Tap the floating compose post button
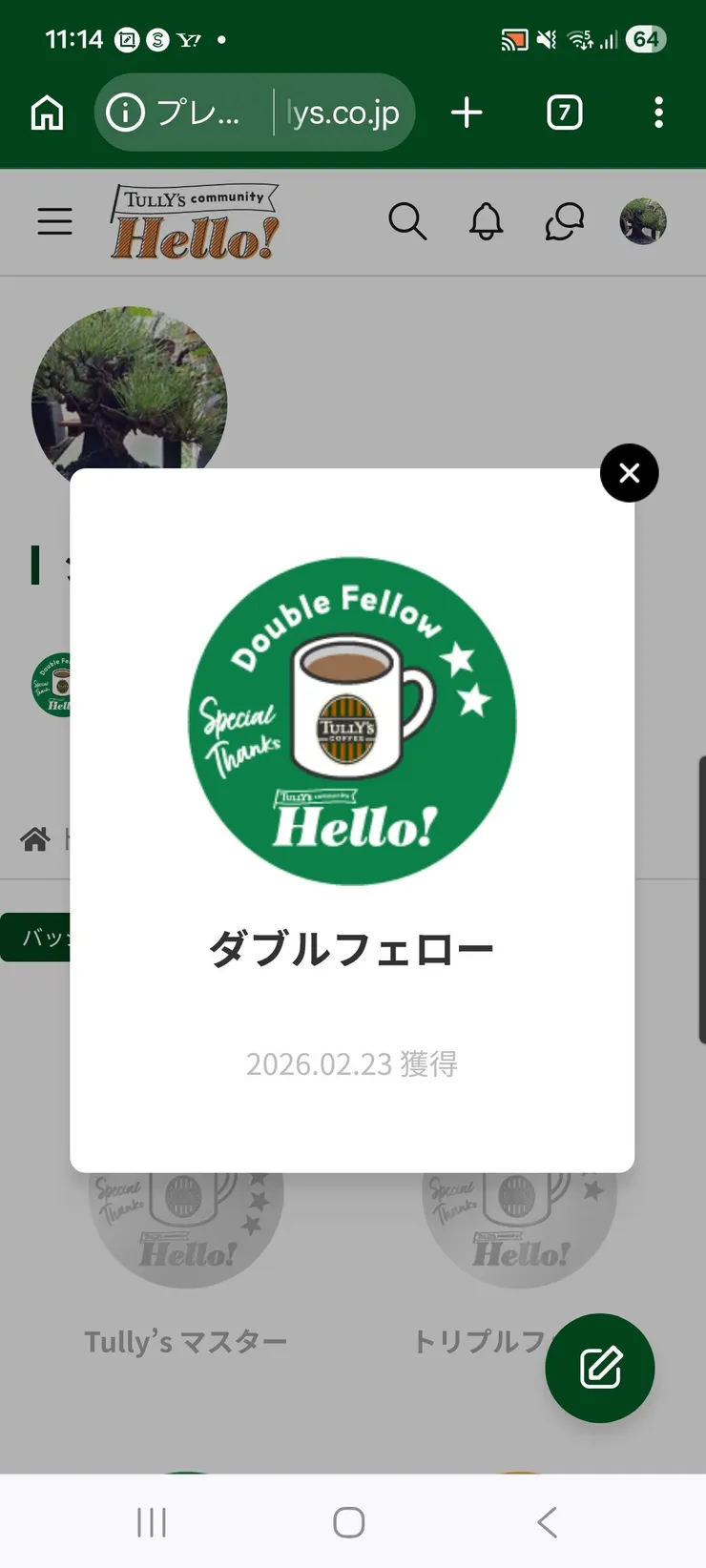 pyautogui.click(x=599, y=1368)
